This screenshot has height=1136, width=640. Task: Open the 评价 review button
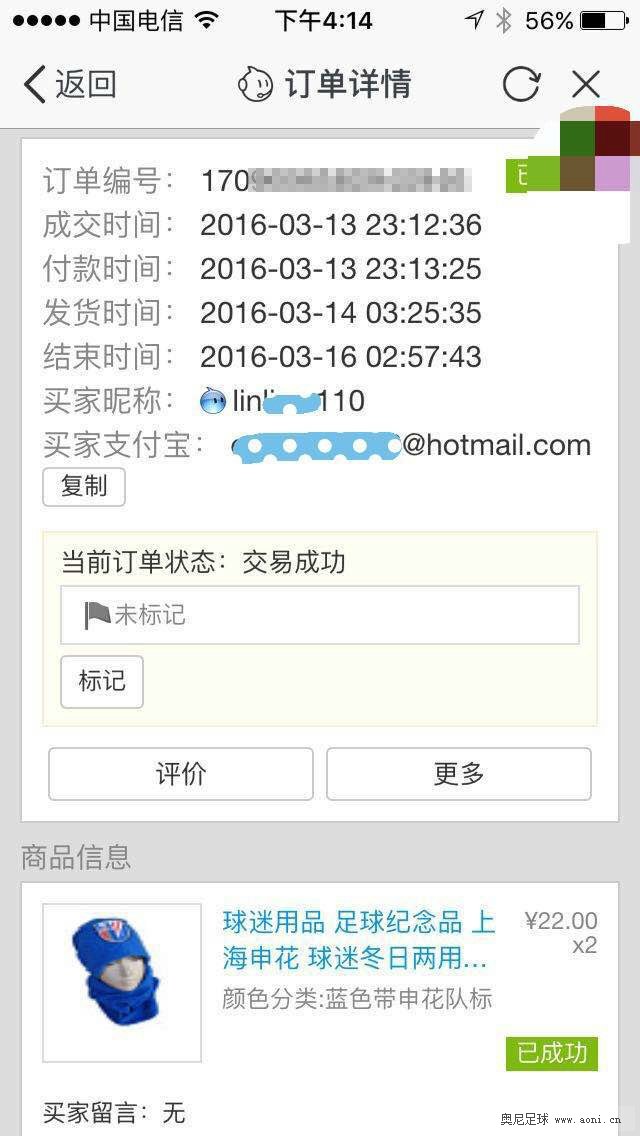(180, 774)
